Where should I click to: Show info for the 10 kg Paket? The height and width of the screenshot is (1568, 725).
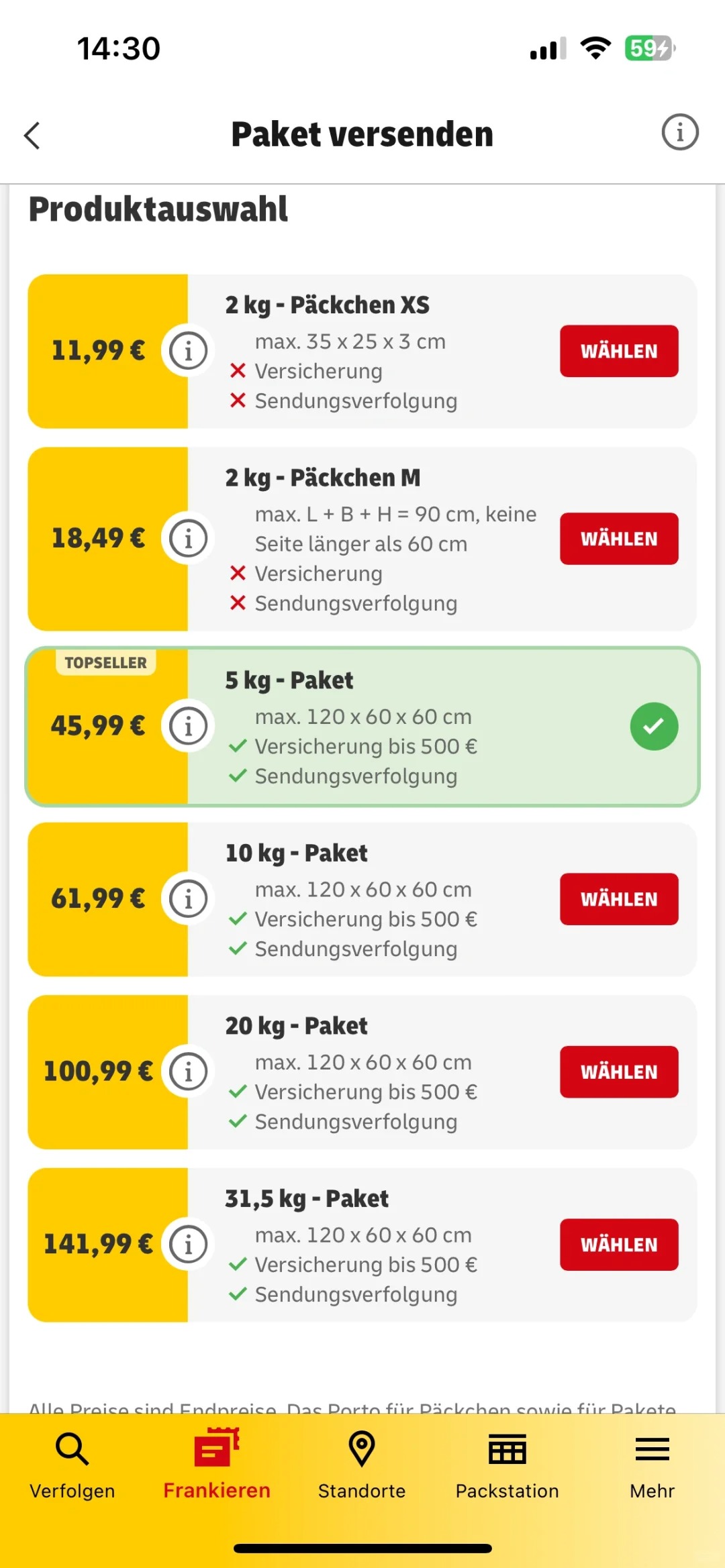[x=188, y=898]
